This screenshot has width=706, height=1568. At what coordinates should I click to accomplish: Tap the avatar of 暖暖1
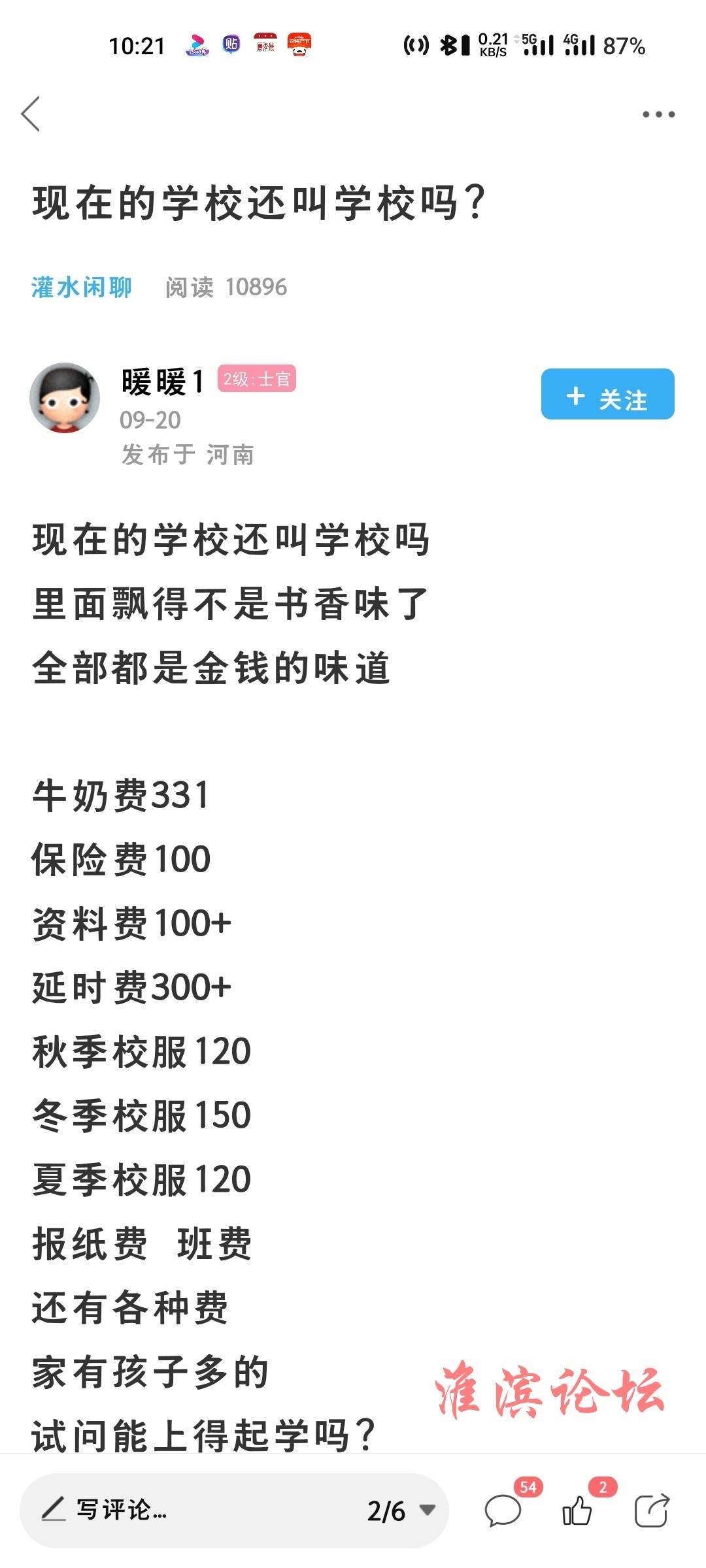[x=65, y=398]
